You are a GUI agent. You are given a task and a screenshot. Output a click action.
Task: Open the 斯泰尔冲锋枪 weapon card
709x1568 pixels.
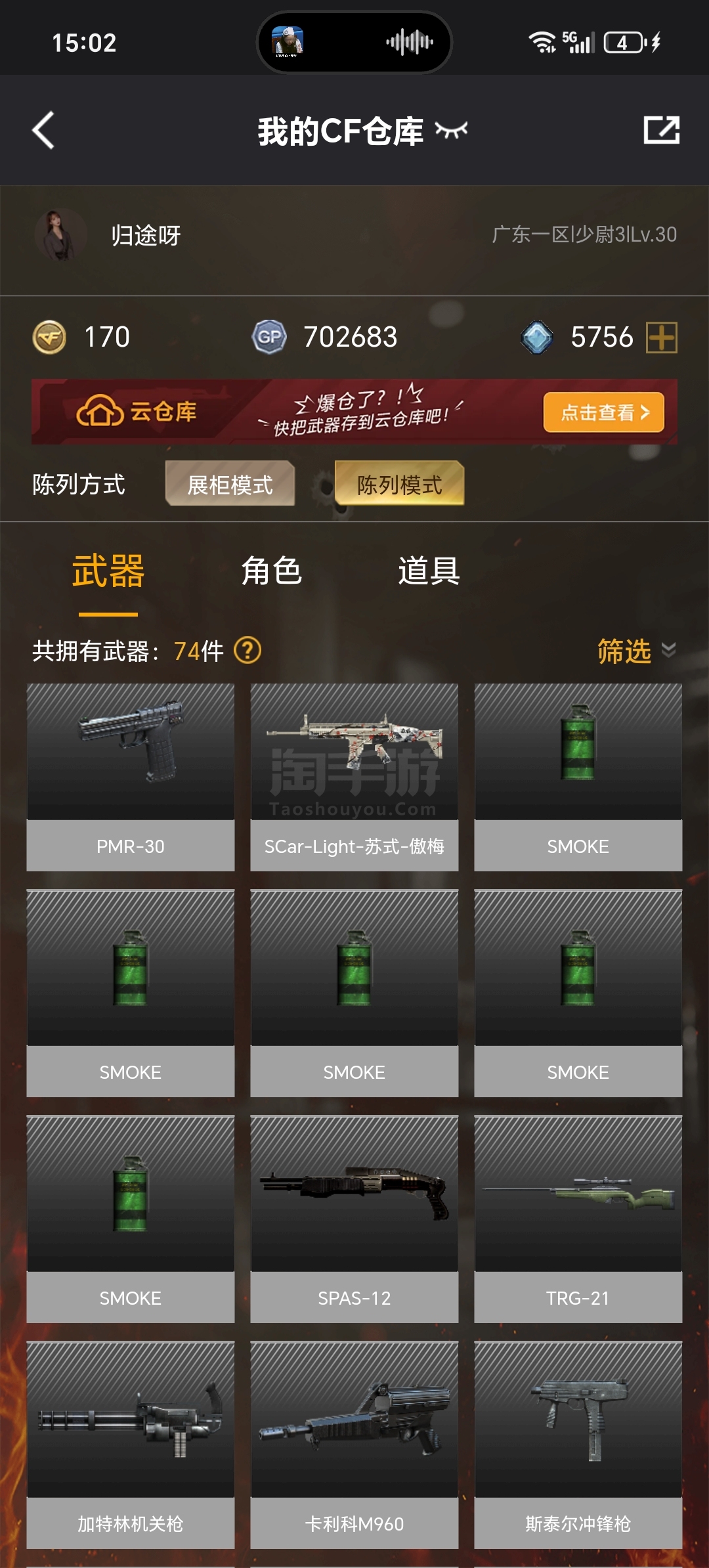point(578,1445)
